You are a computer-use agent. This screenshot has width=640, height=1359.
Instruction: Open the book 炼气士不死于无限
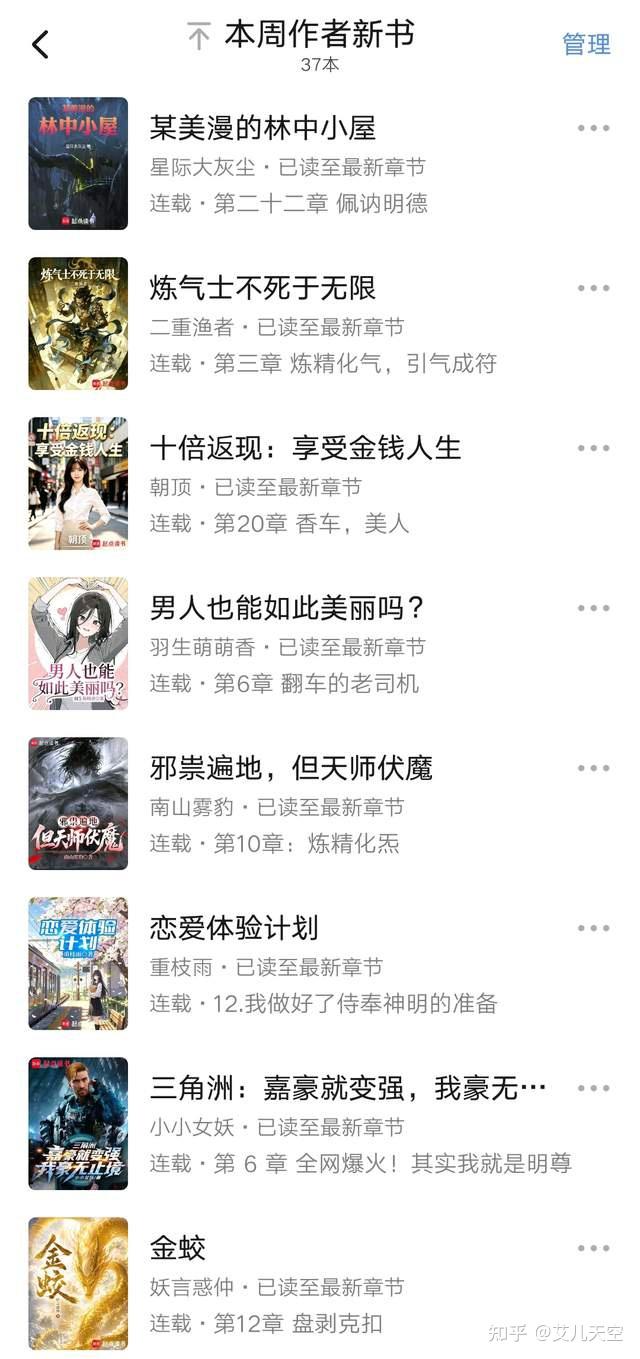320,324
